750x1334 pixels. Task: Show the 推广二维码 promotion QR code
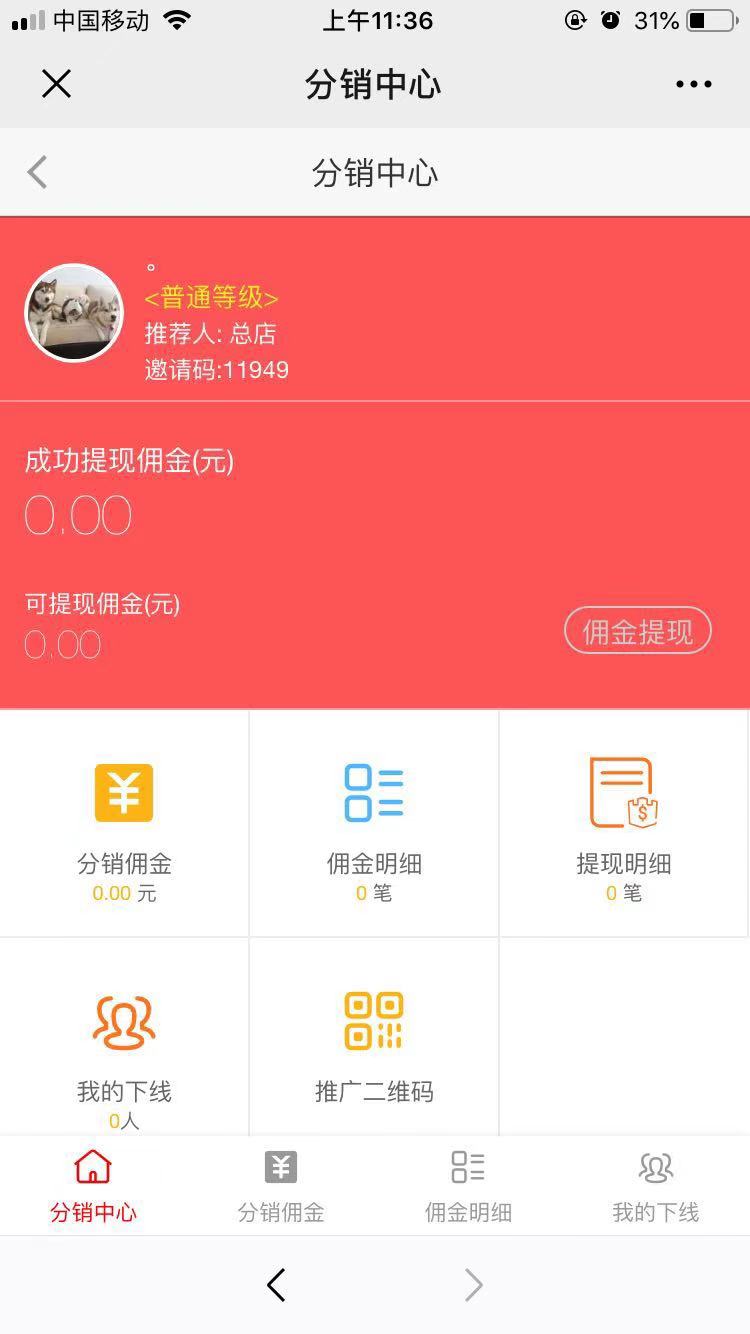tap(374, 1040)
